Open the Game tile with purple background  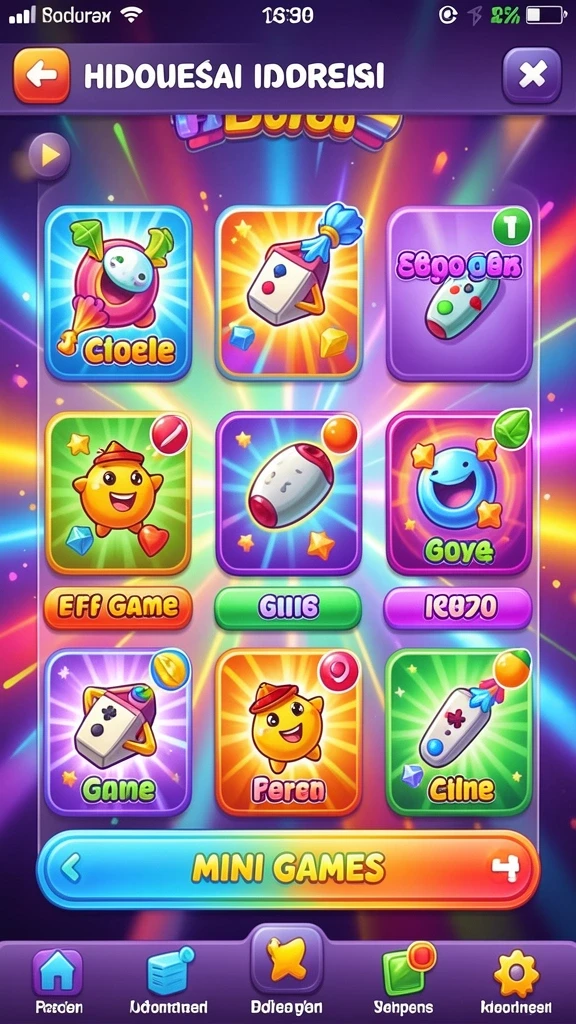coord(118,732)
